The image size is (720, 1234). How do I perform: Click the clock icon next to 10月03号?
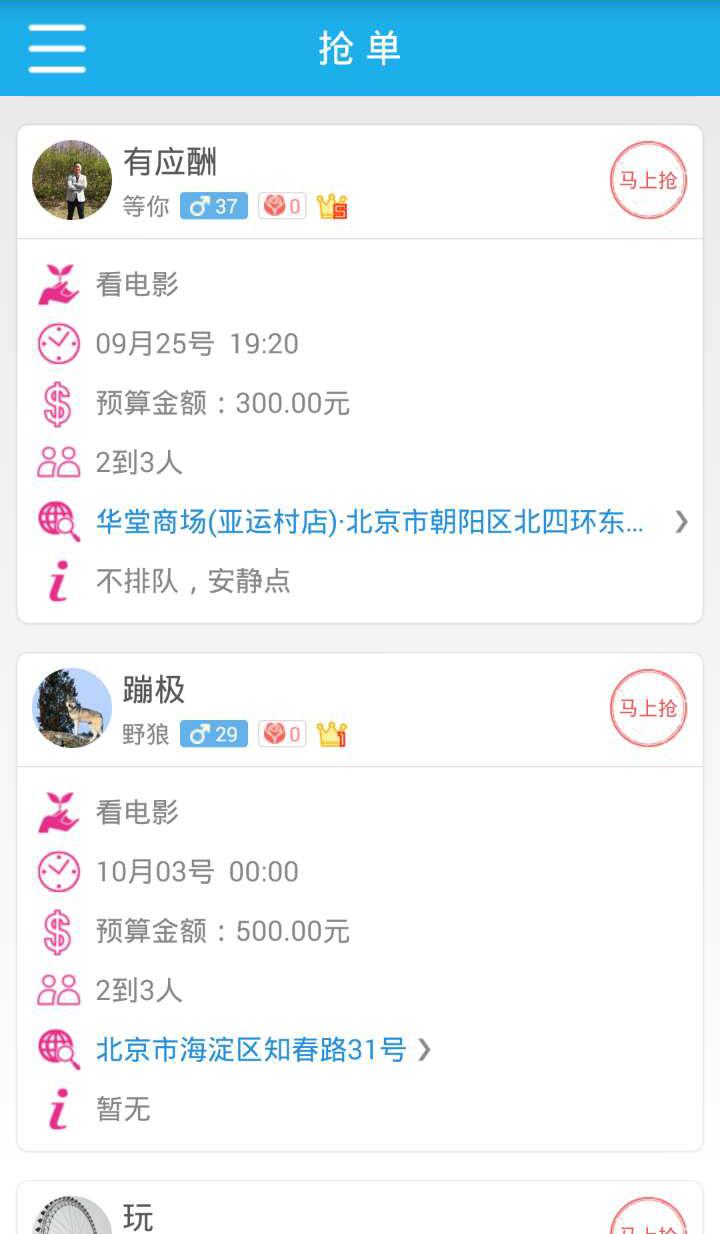[x=57, y=871]
